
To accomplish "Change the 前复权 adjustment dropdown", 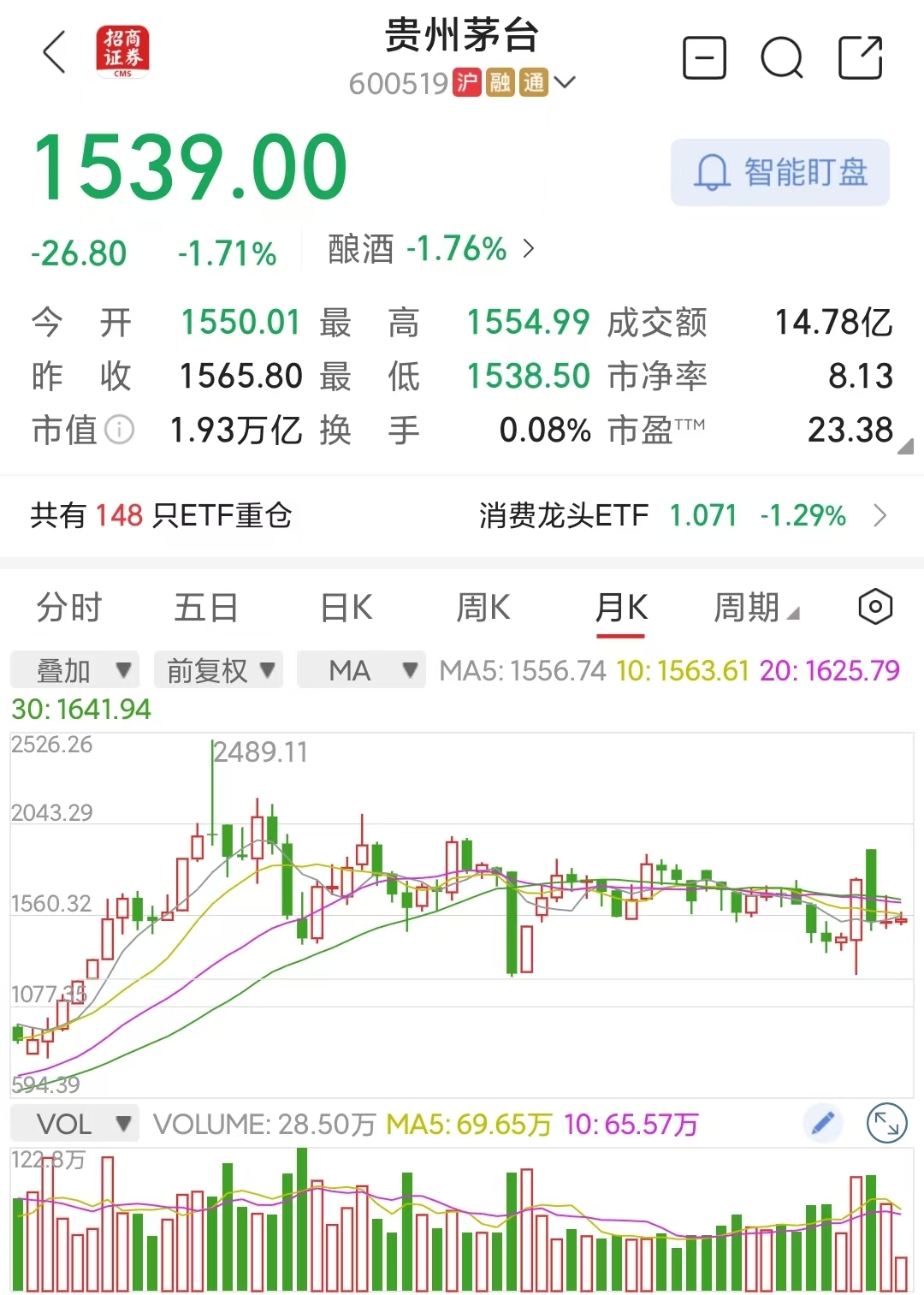I will click(220, 670).
